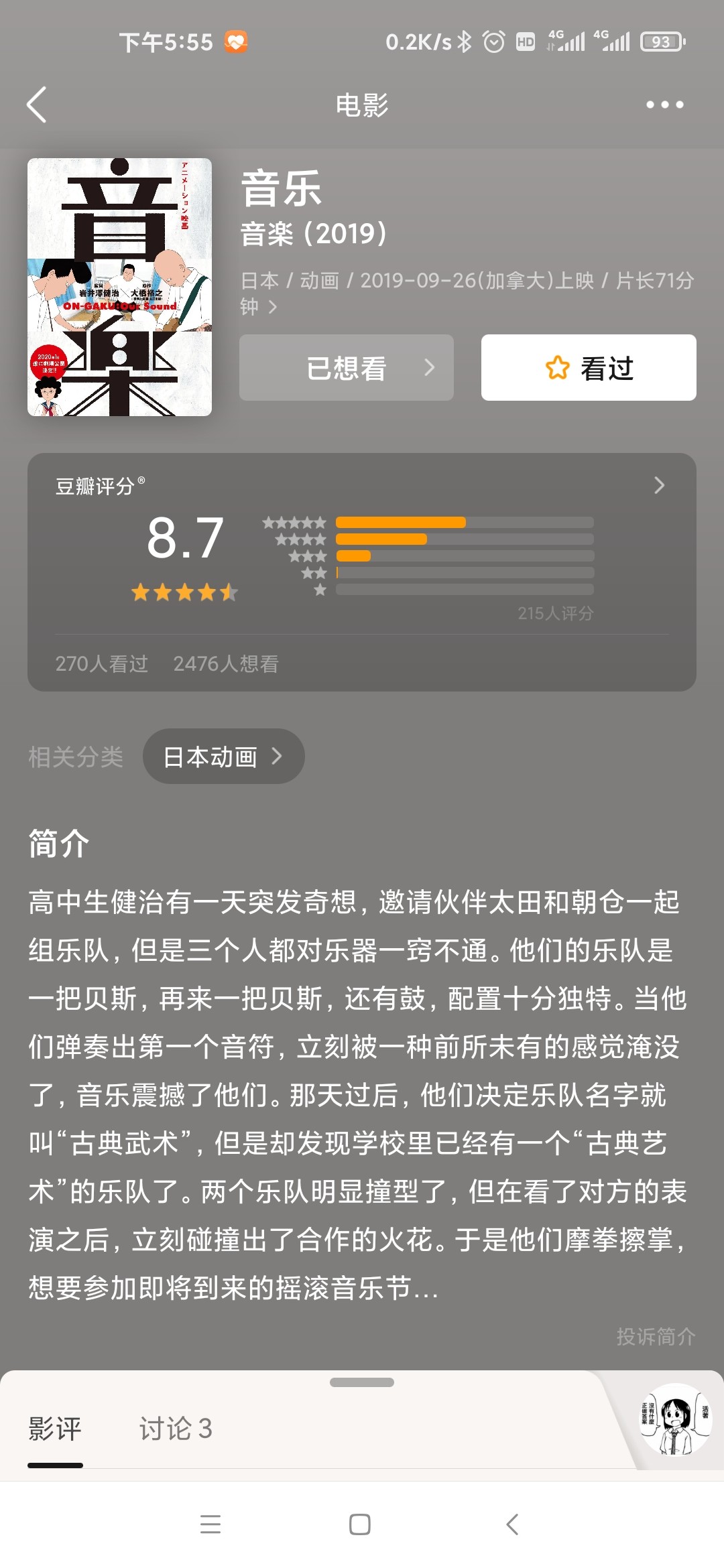Open recent apps from the system navigation bar

tap(210, 1524)
